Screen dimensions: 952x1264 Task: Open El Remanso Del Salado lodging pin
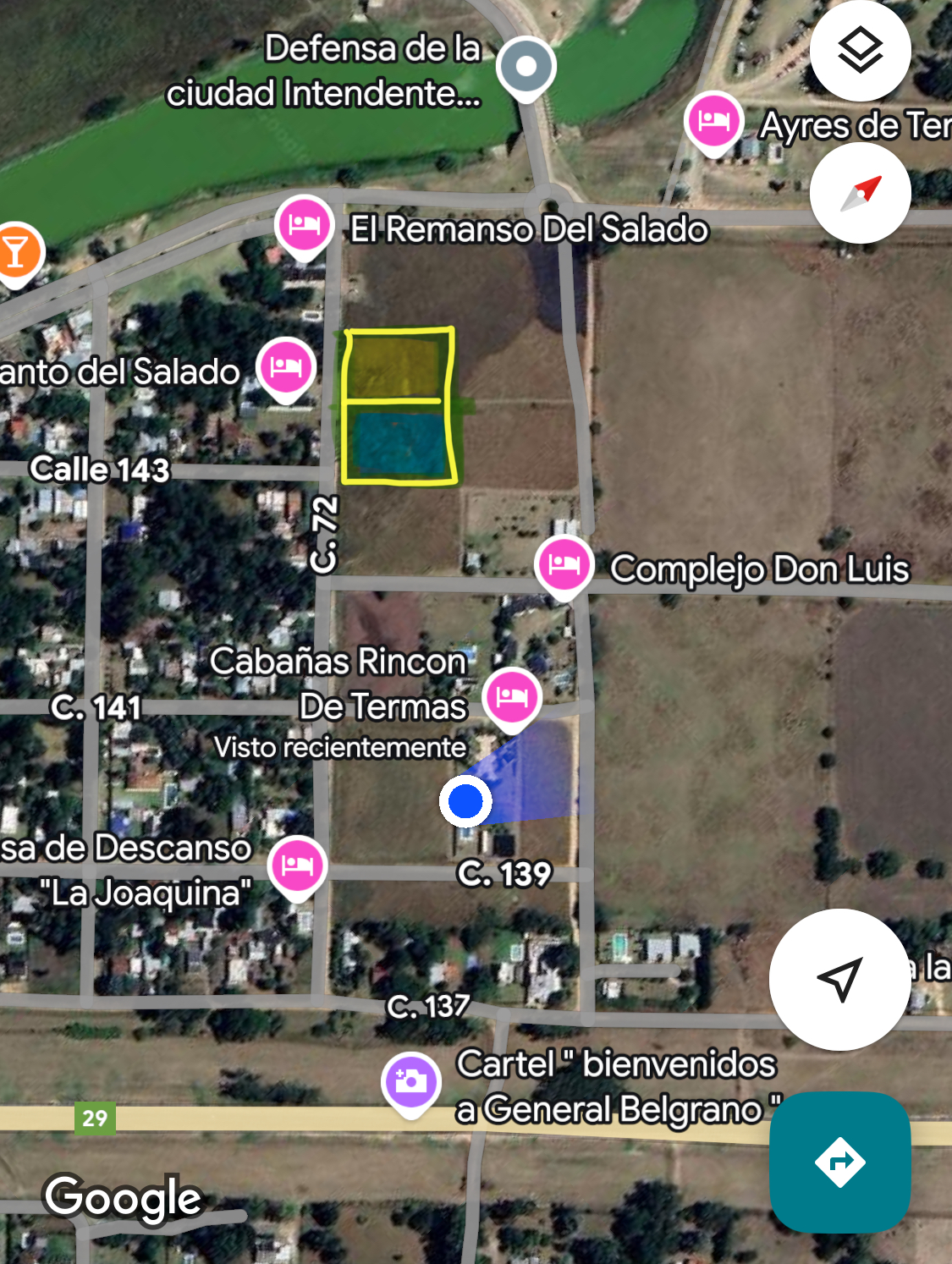click(304, 225)
